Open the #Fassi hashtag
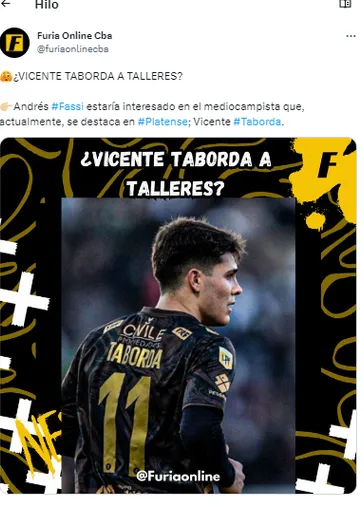The width and height of the screenshot is (364, 507). (x=68, y=107)
